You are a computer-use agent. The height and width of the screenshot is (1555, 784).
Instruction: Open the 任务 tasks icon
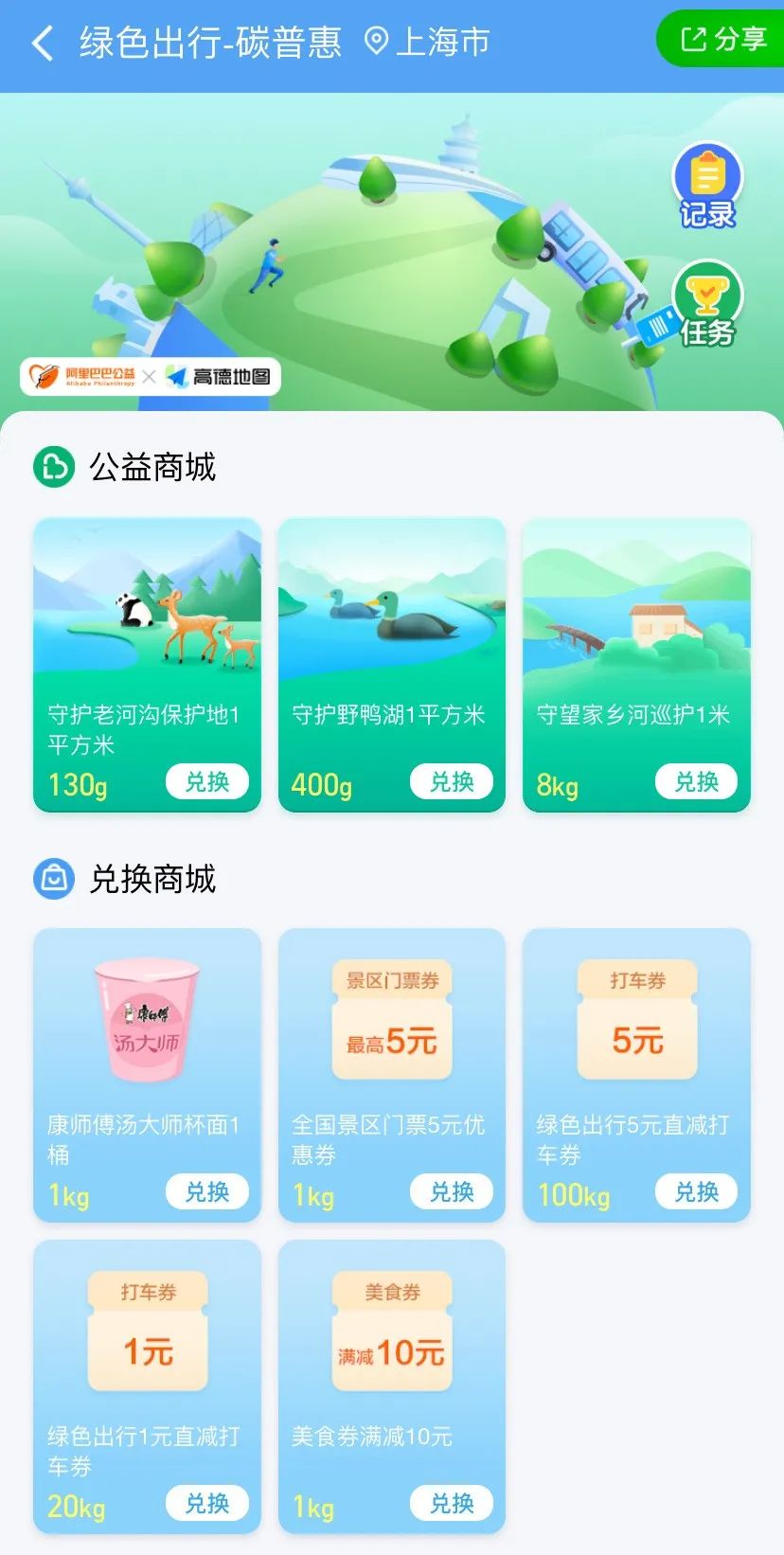tap(707, 305)
